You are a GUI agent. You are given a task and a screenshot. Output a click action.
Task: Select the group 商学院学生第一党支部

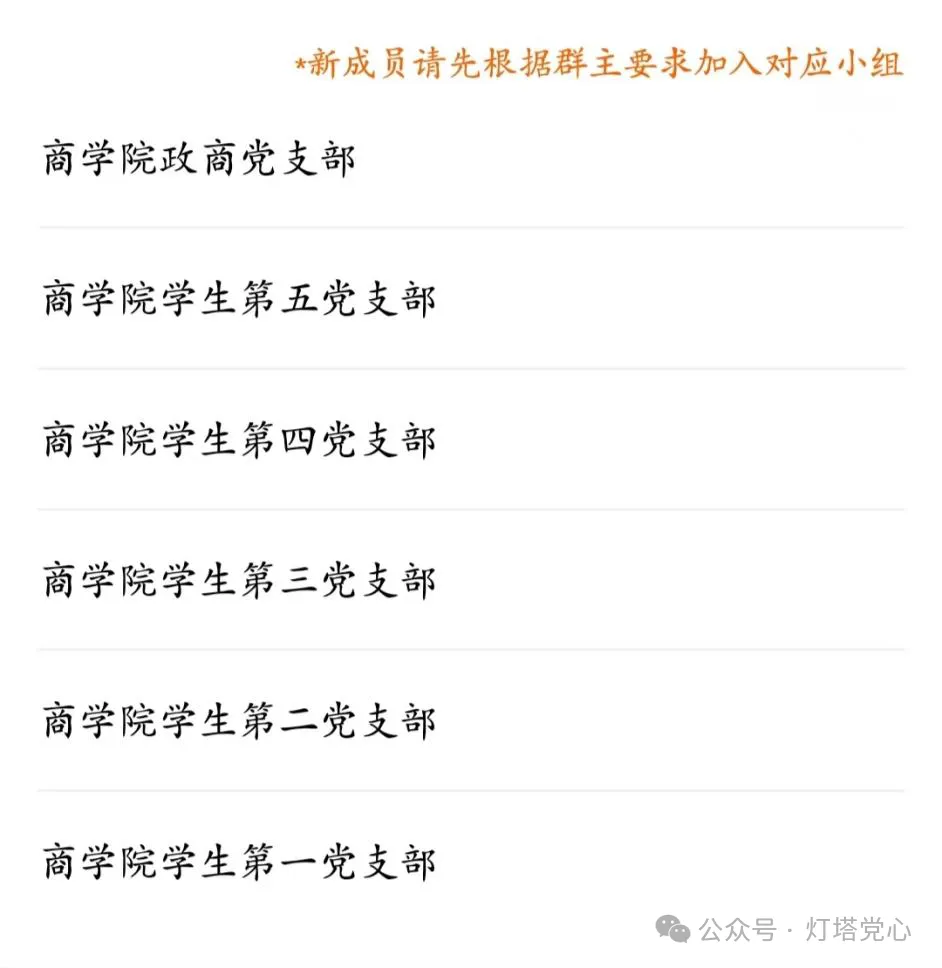[240, 859]
